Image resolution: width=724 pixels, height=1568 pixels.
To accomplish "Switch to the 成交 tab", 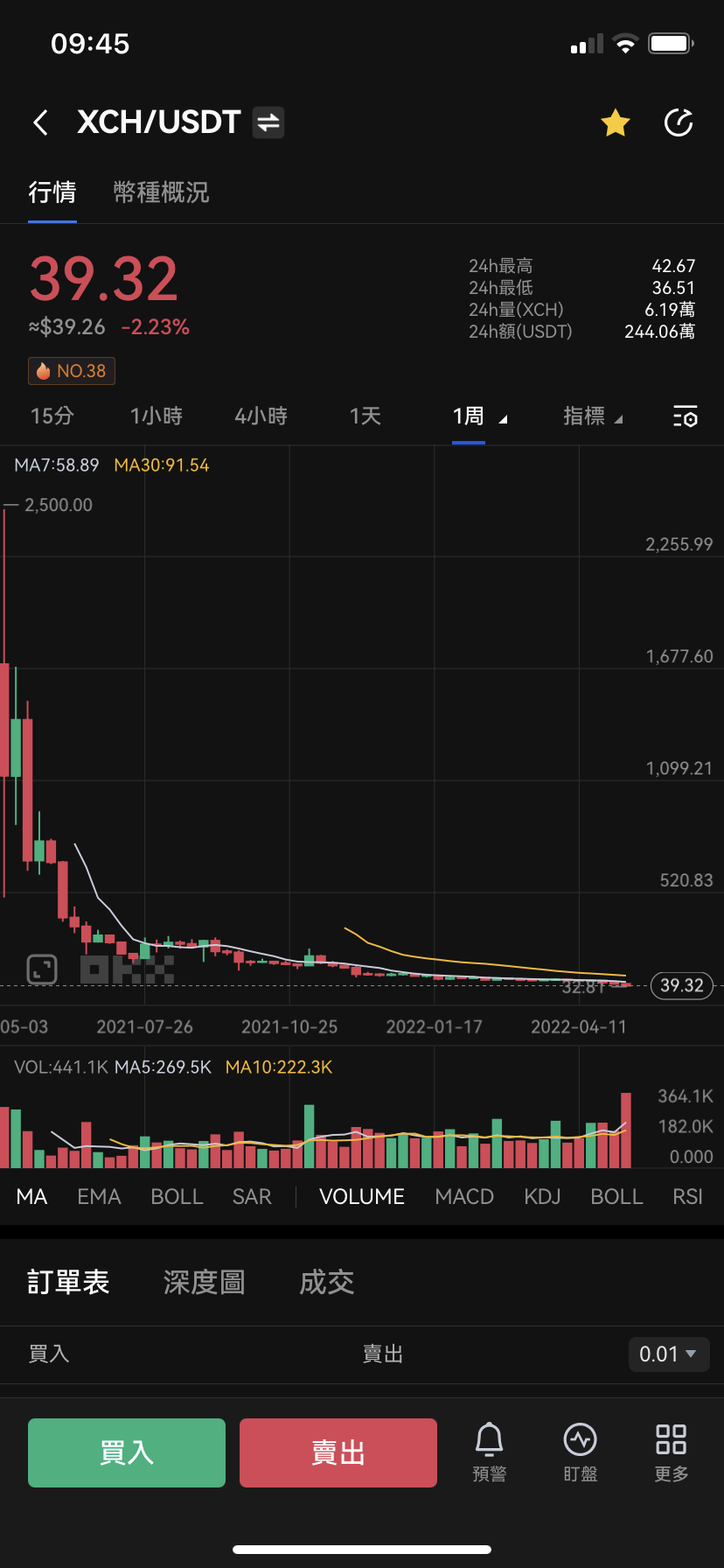I will tap(326, 1283).
